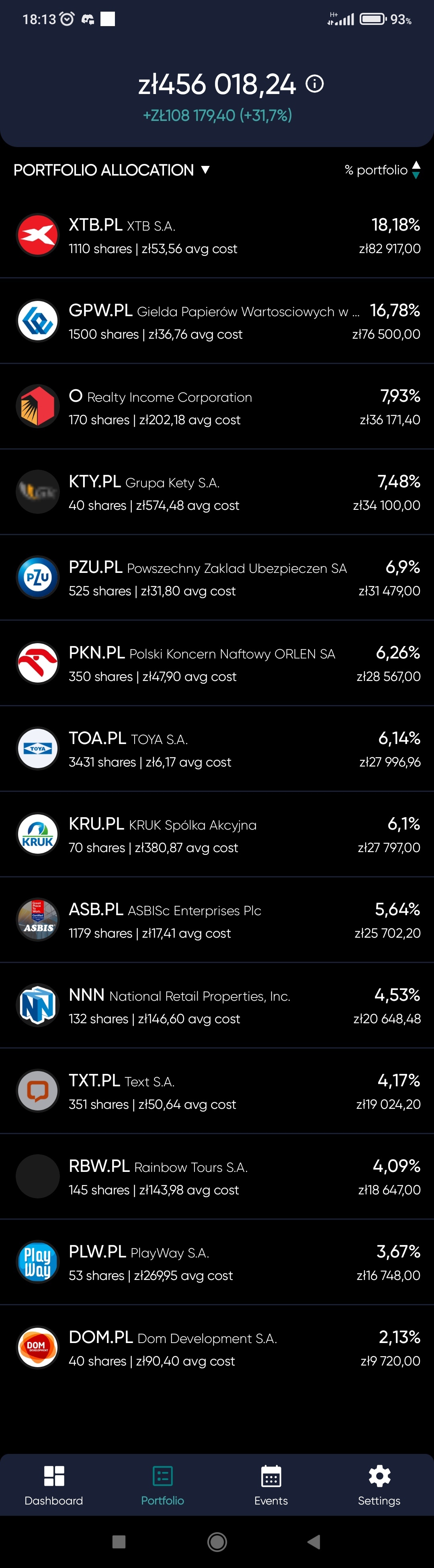View GPW.PL position details
This screenshot has height=1568, width=434.
point(217,321)
